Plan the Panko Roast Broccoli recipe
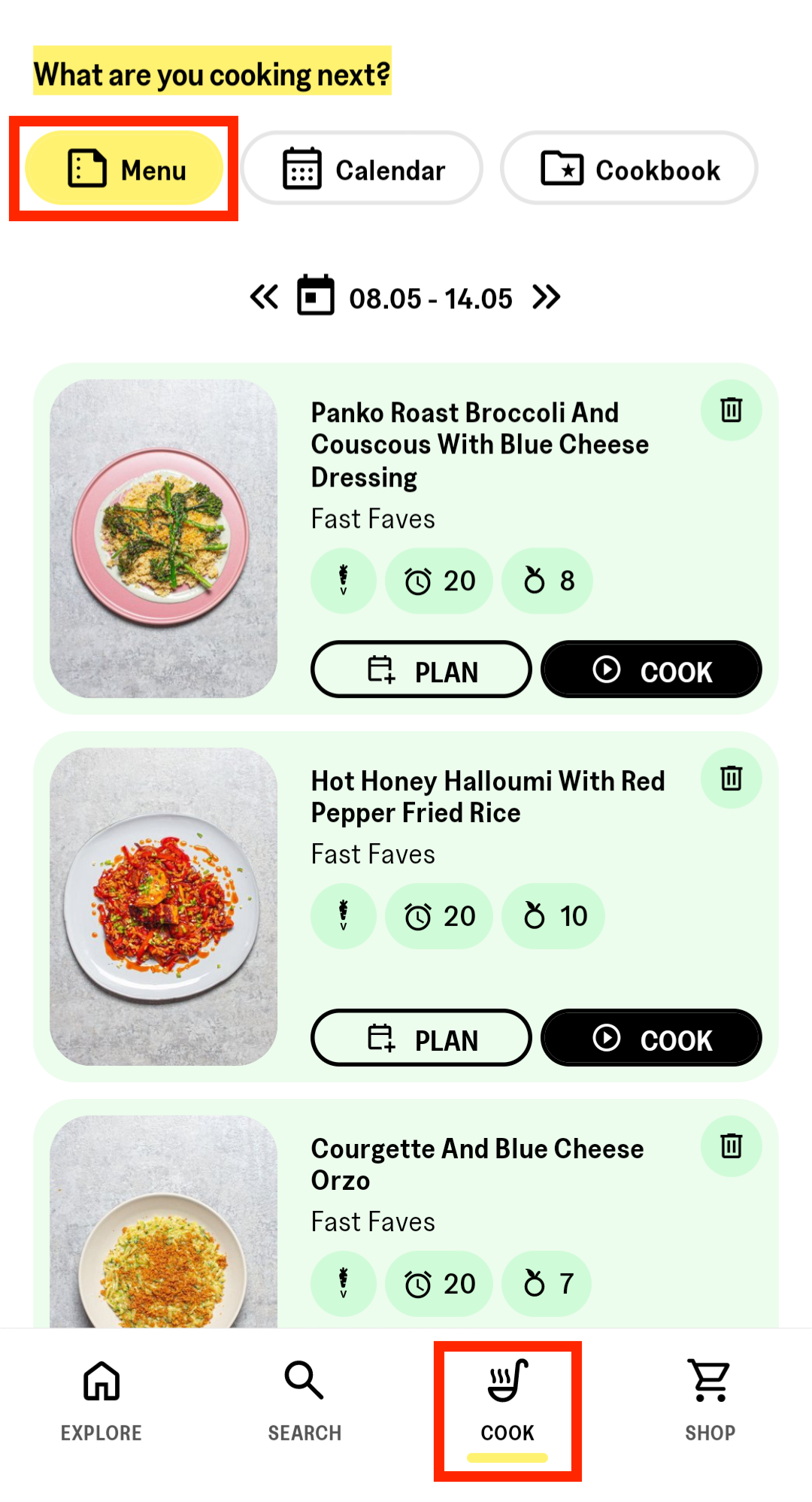812x1502 pixels. pos(421,669)
